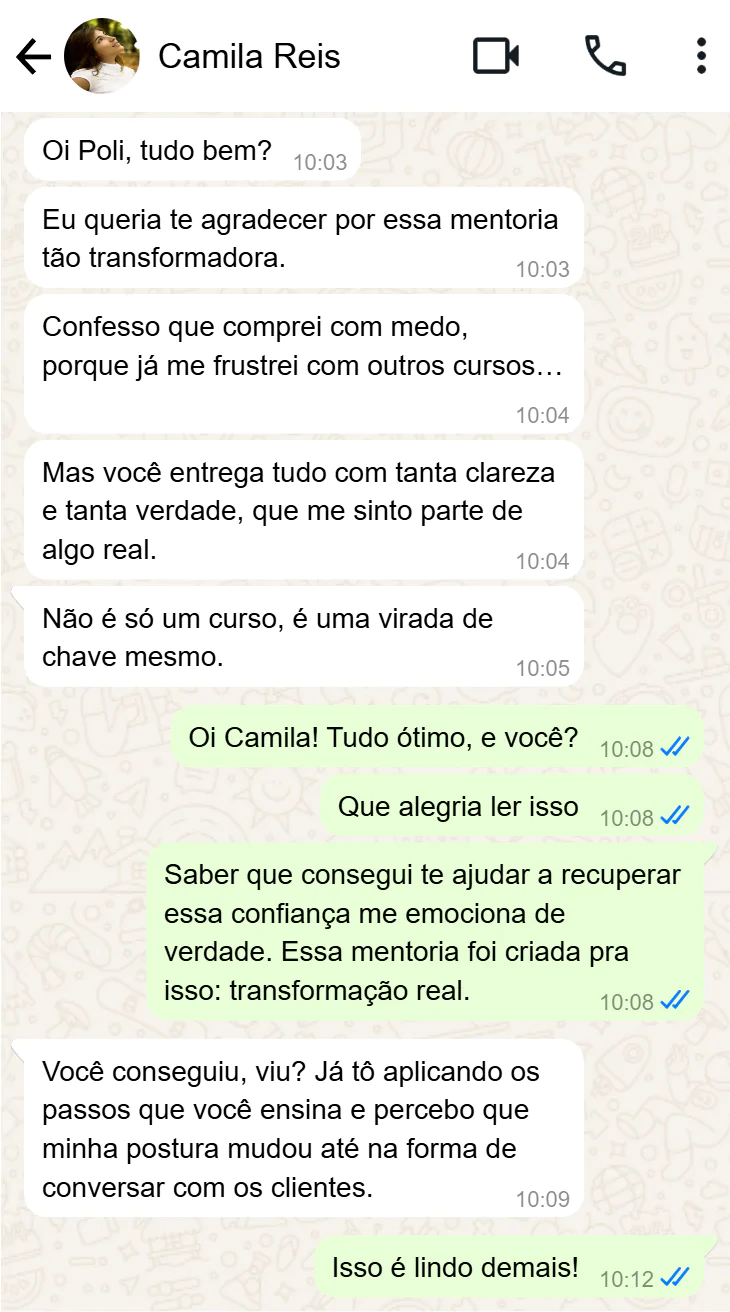Open the three-dot overflow menu
Screen dimensions: 730x1312
click(701, 56)
